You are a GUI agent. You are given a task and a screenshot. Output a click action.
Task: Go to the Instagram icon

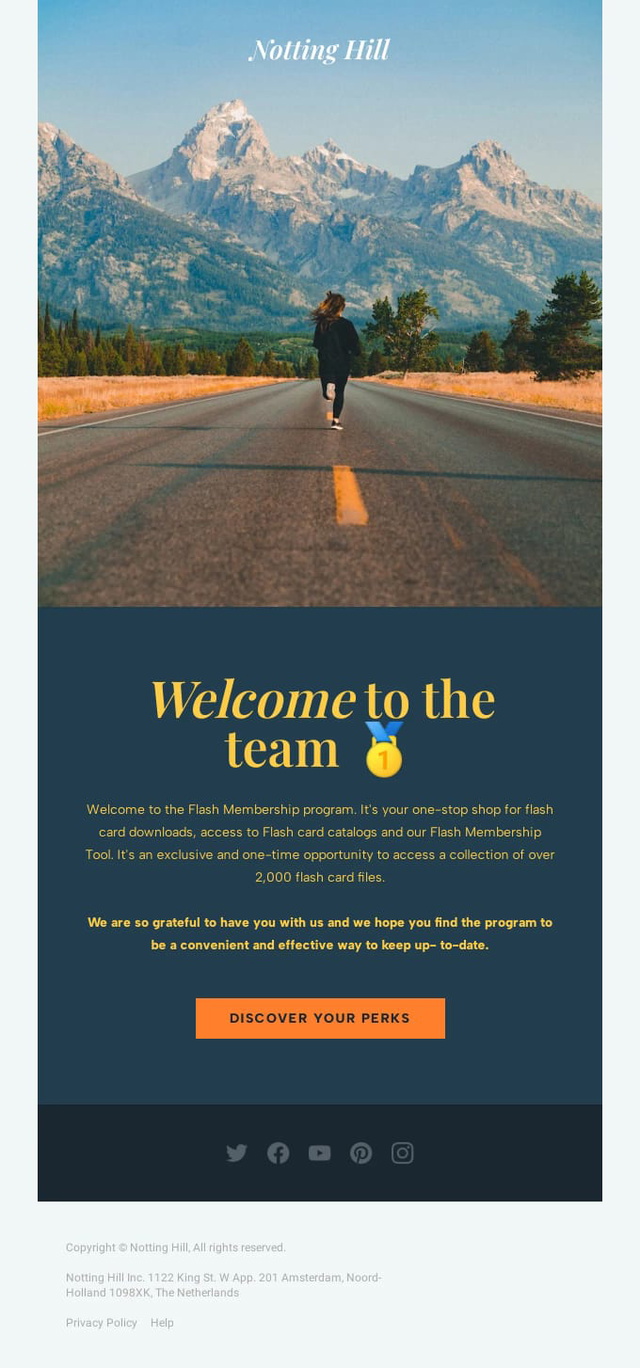[402, 1153]
